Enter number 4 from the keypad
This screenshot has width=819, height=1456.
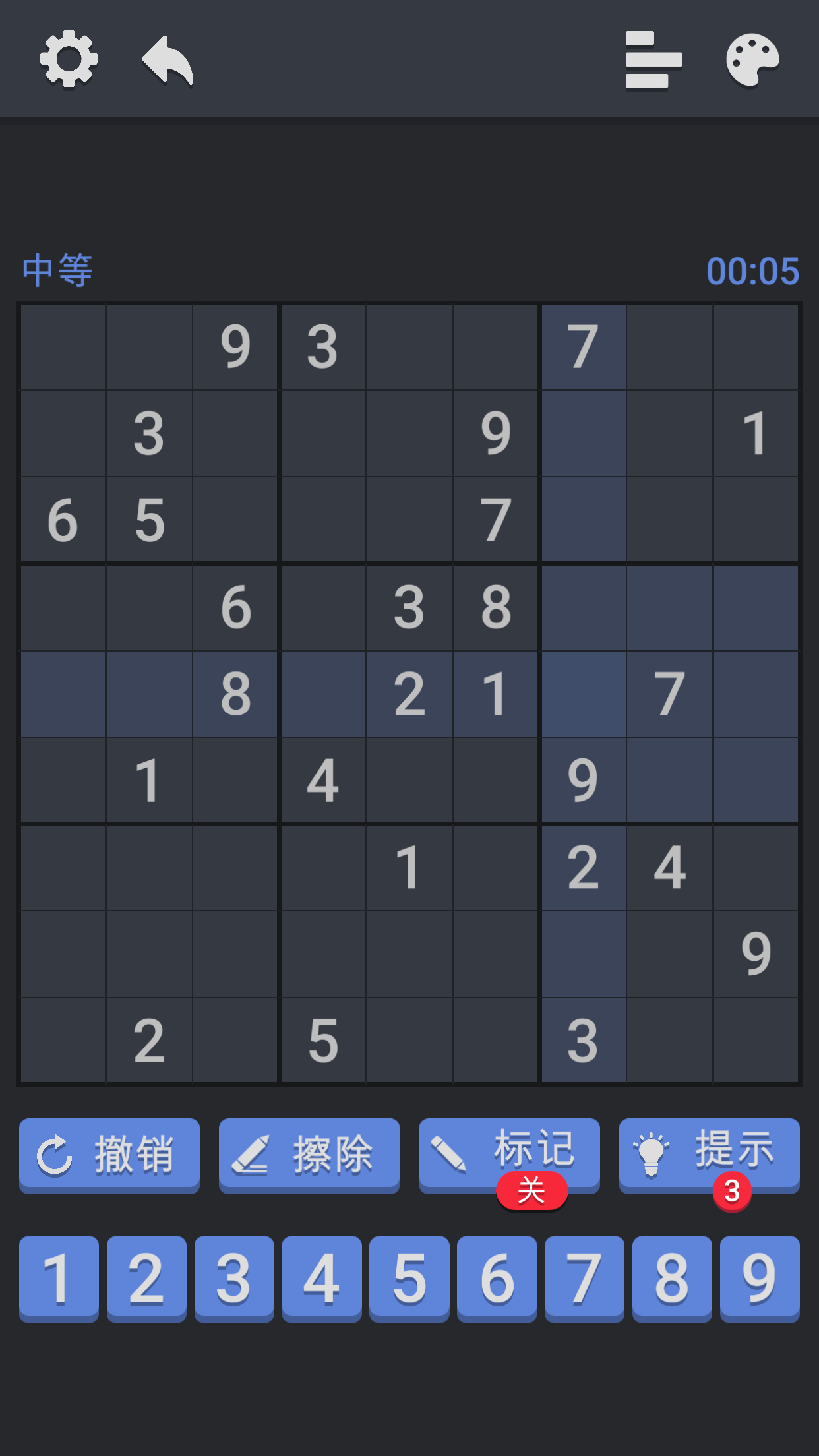click(x=322, y=1279)
